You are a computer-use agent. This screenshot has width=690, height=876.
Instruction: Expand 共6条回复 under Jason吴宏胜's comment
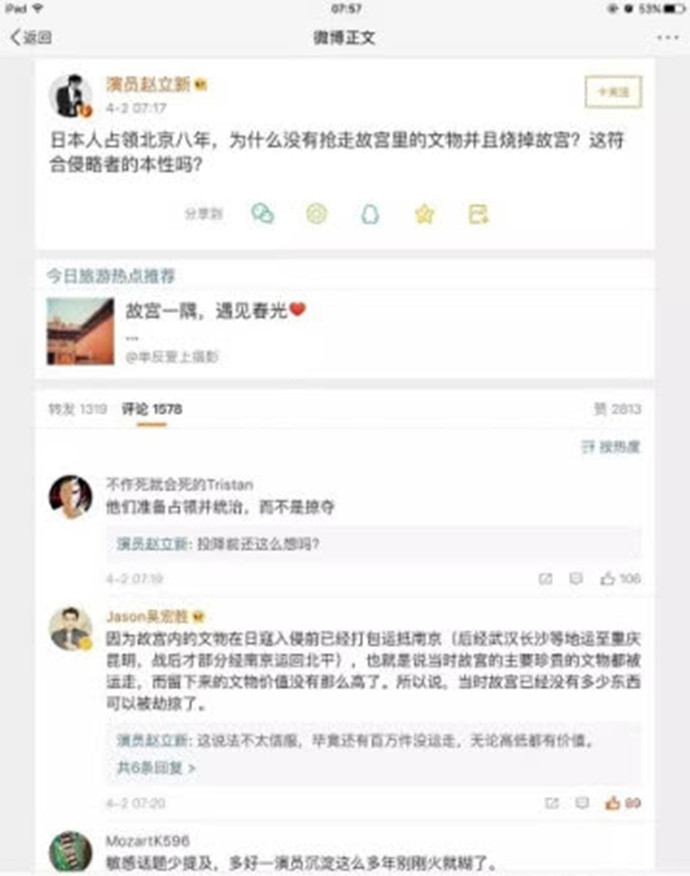[x=156, y=768]
